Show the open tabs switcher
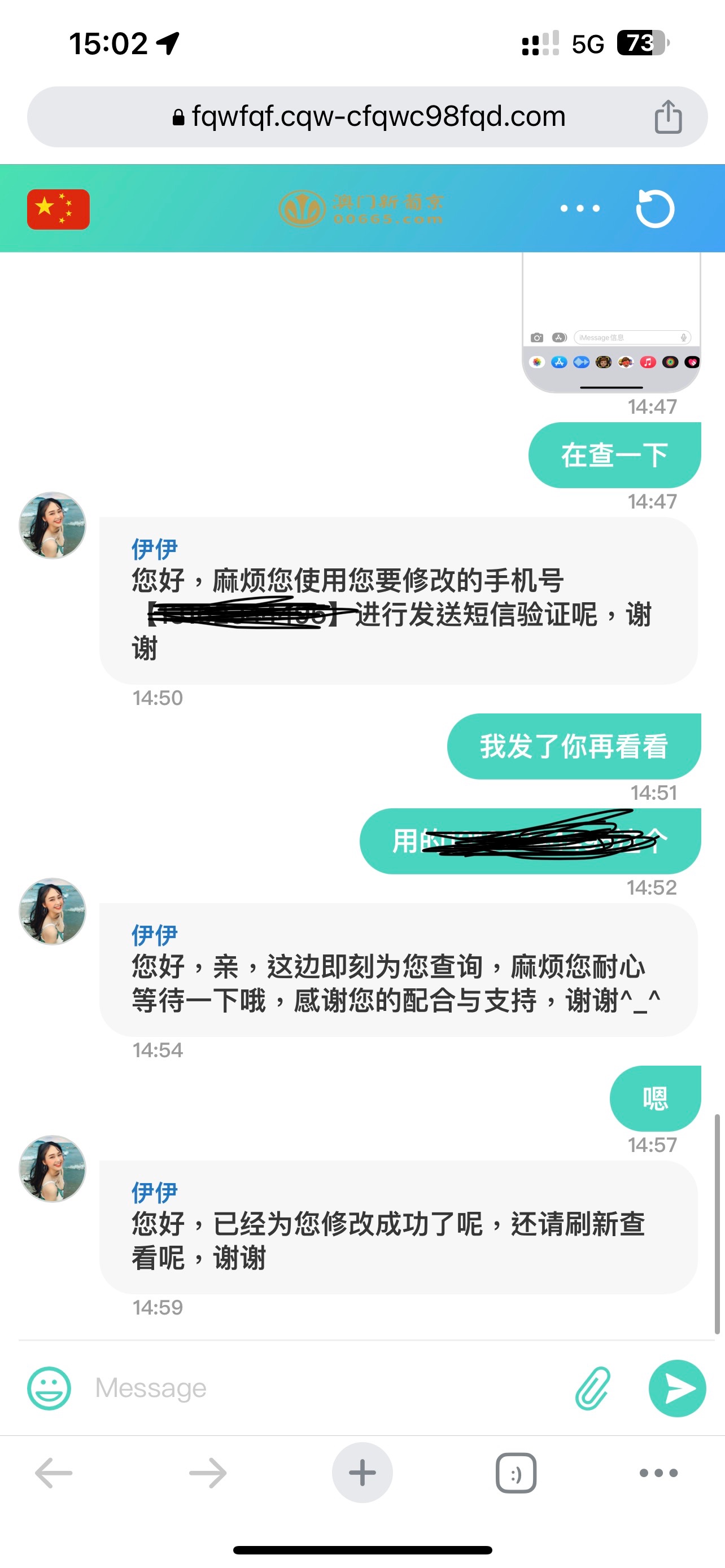Screen dimensions: 725x1568 click(x=516, y=1473)
